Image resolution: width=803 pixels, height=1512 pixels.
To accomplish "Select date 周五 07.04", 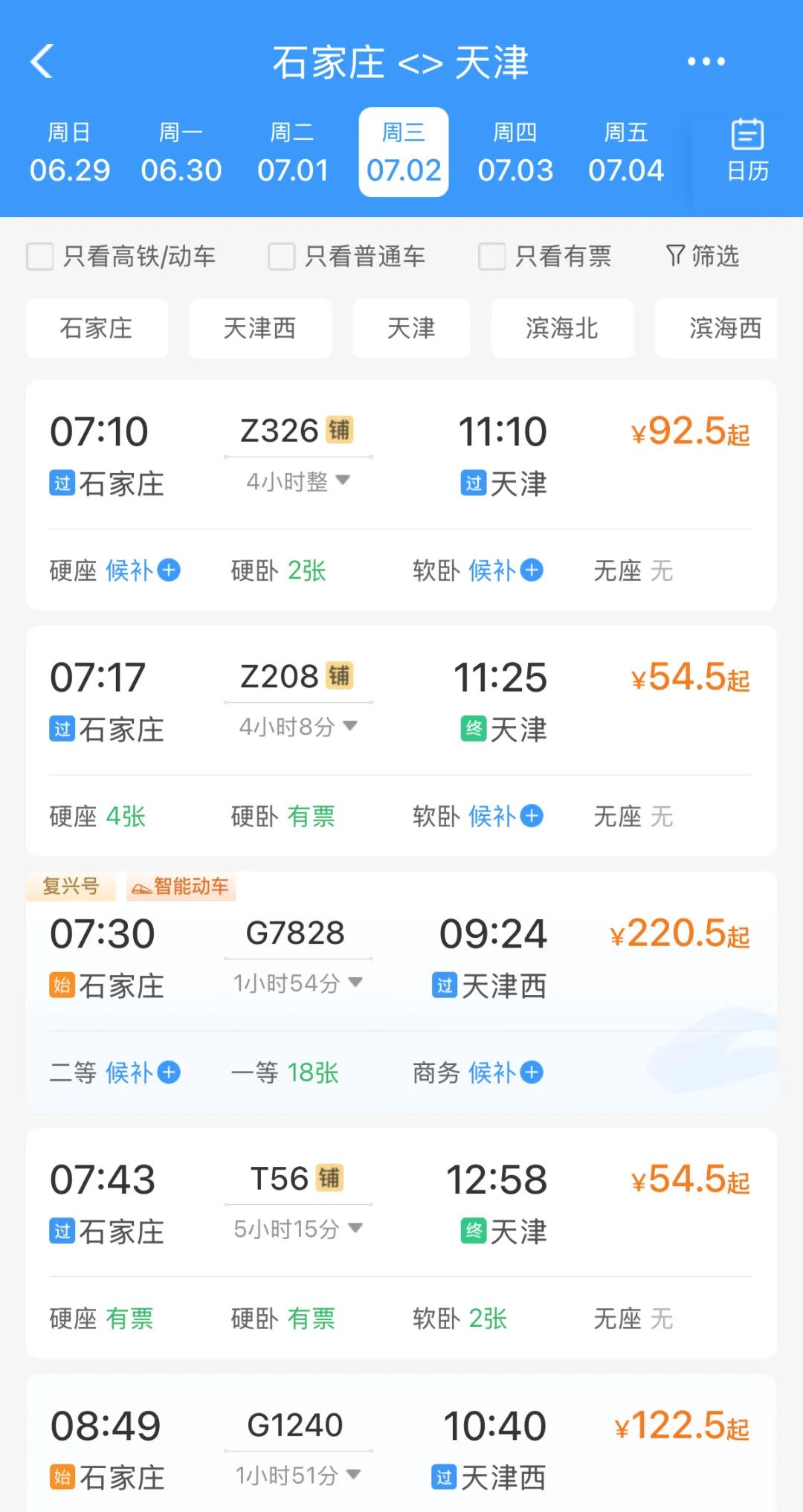I will pyautogui.click(x=626, y=152).
